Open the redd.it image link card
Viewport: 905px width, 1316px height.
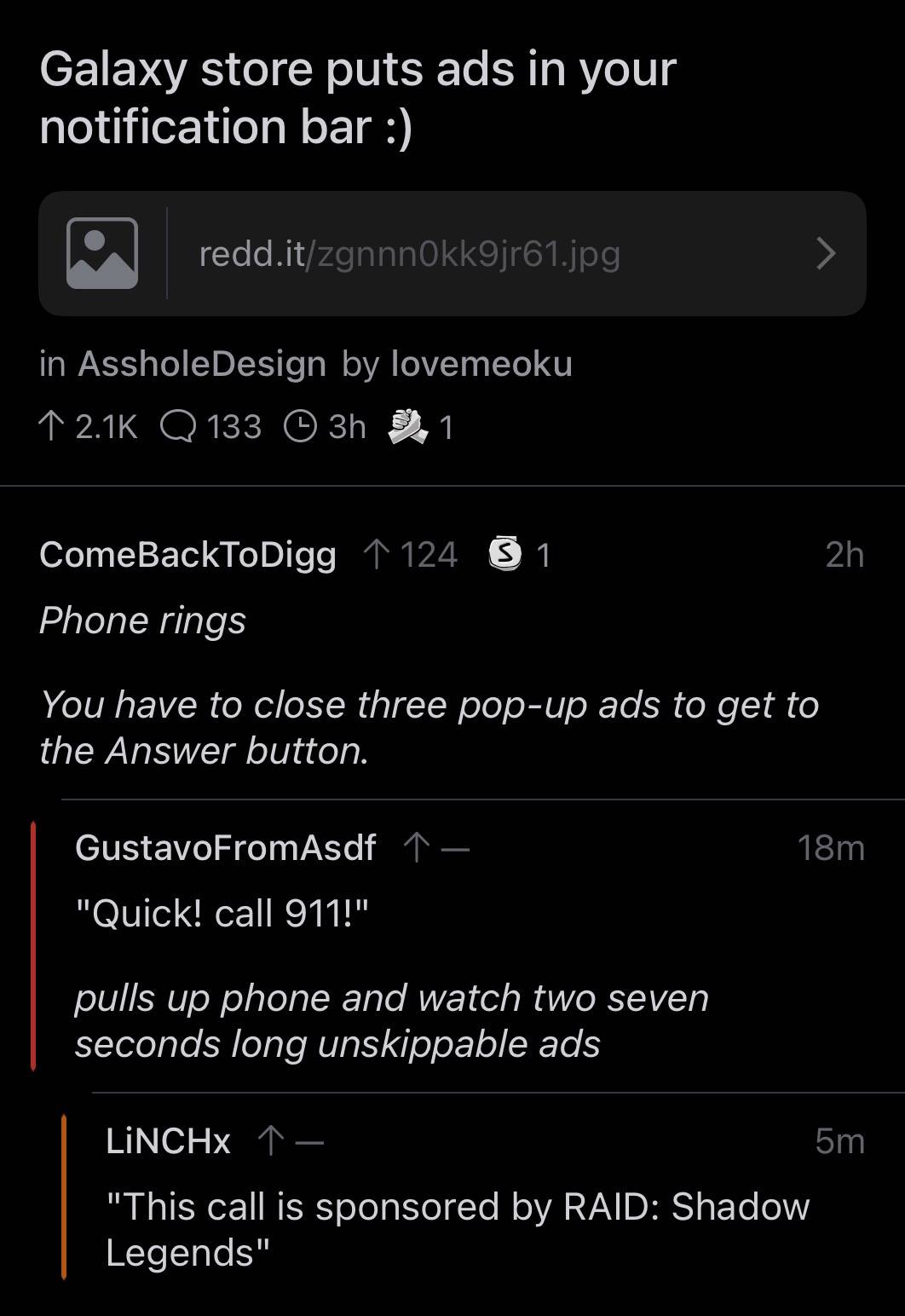(x=452, y=253)
